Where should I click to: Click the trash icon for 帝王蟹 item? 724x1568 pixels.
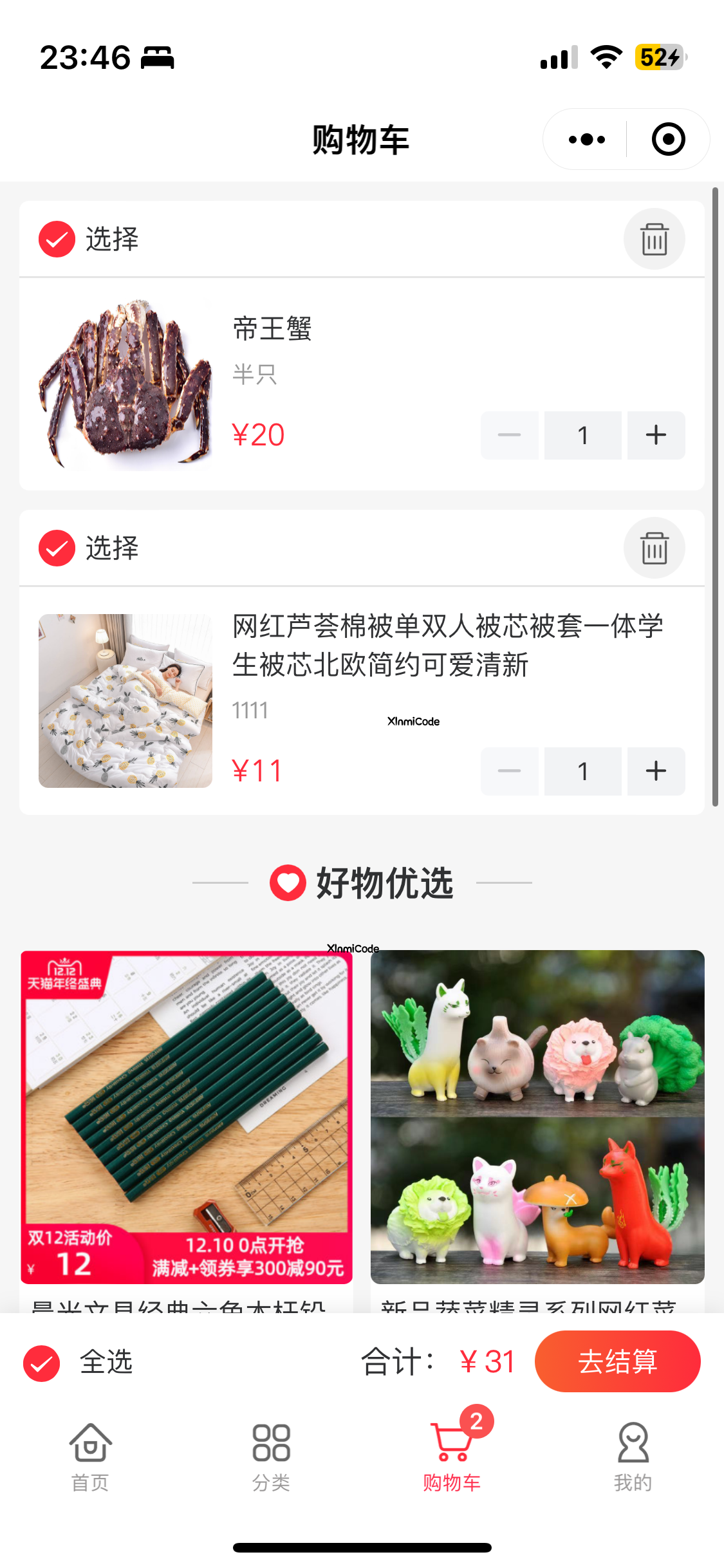[x=654, y=238]
